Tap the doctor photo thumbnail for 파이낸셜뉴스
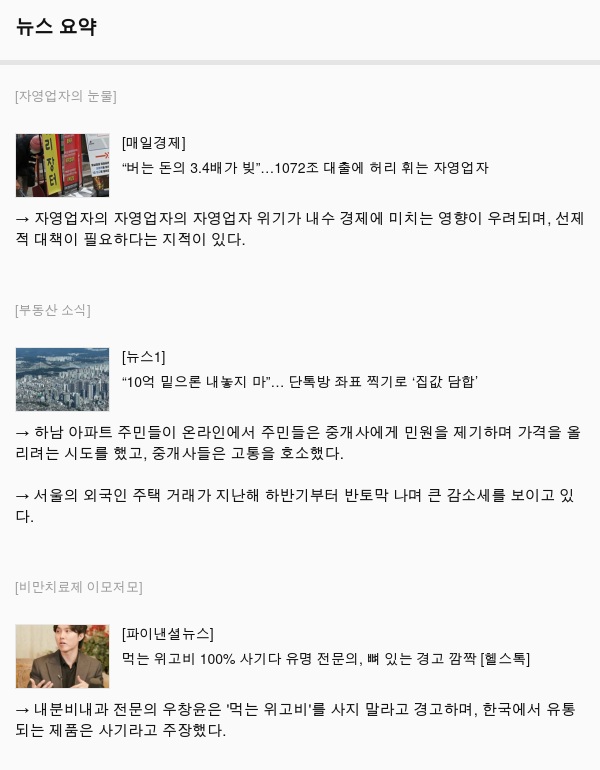Screen dimensions: 600x770 coord(62,656)
